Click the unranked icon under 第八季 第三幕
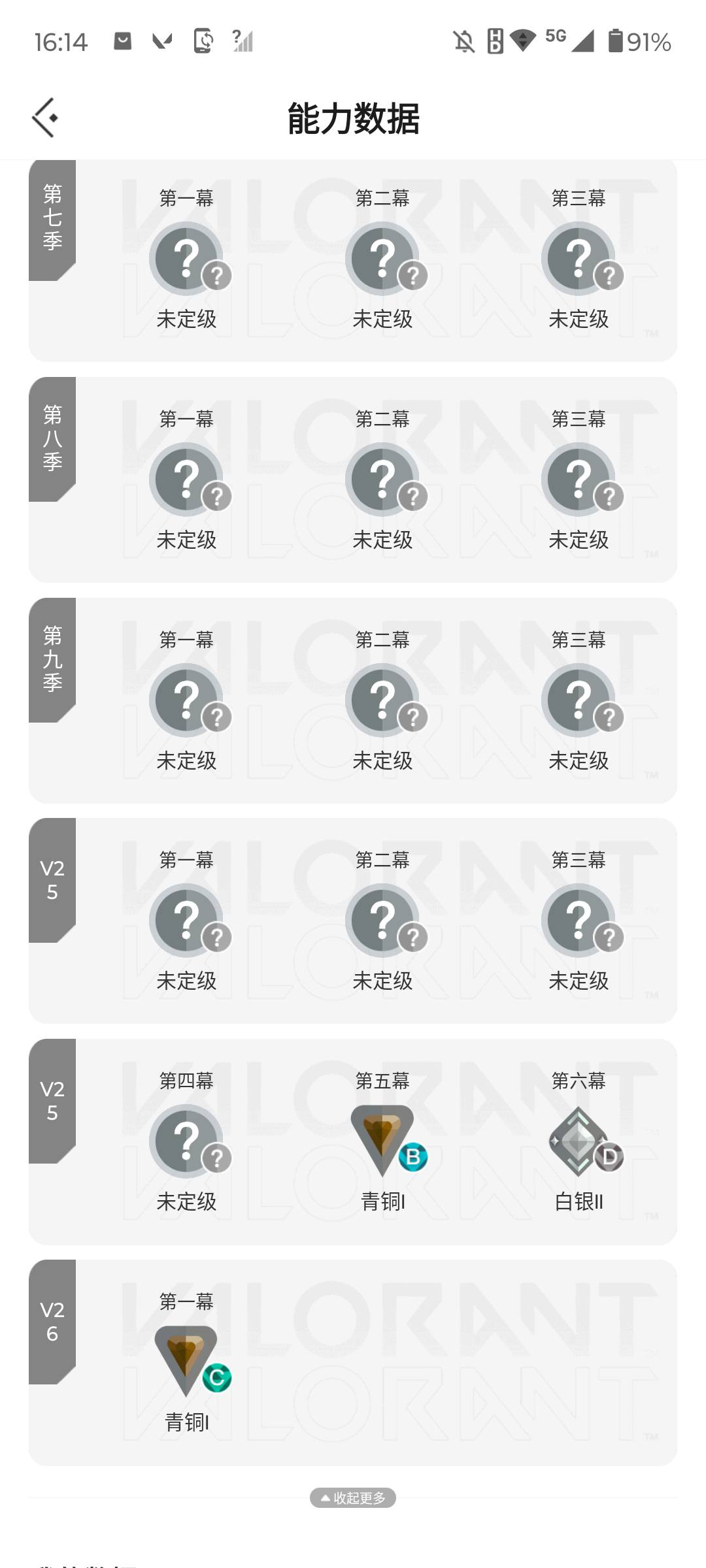Viewport: 706px width, 1568px height. pos(579,479)
